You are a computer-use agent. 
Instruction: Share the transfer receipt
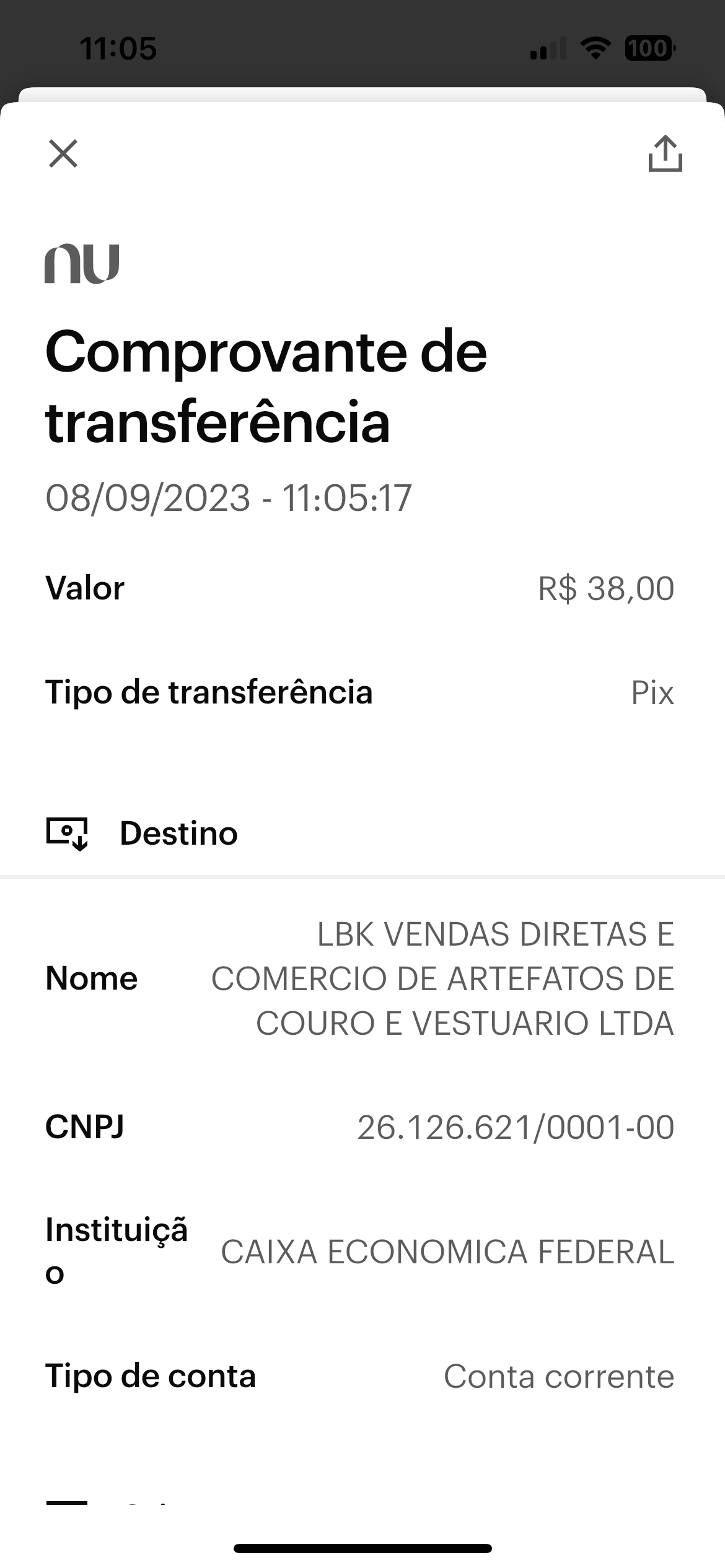click(665, 154)
